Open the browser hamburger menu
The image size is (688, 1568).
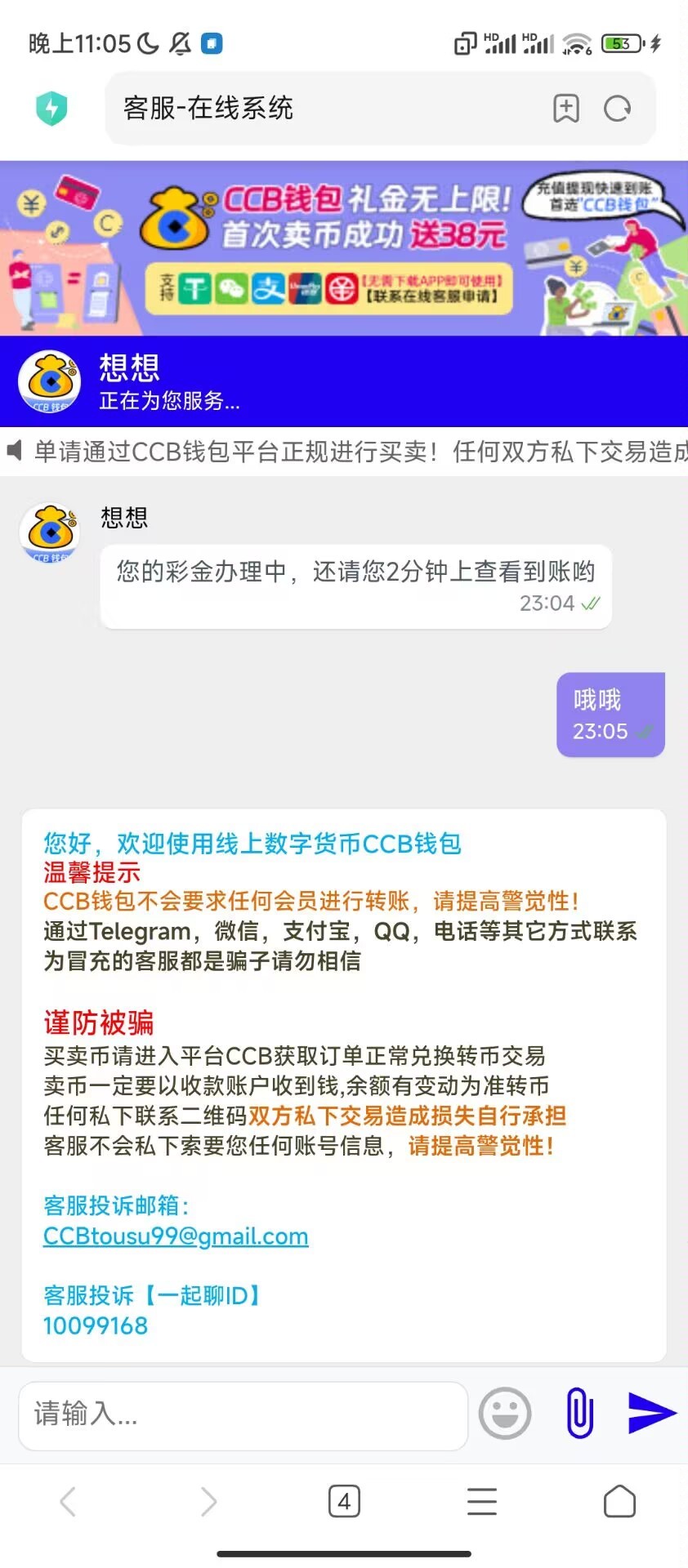[481, 1501]
